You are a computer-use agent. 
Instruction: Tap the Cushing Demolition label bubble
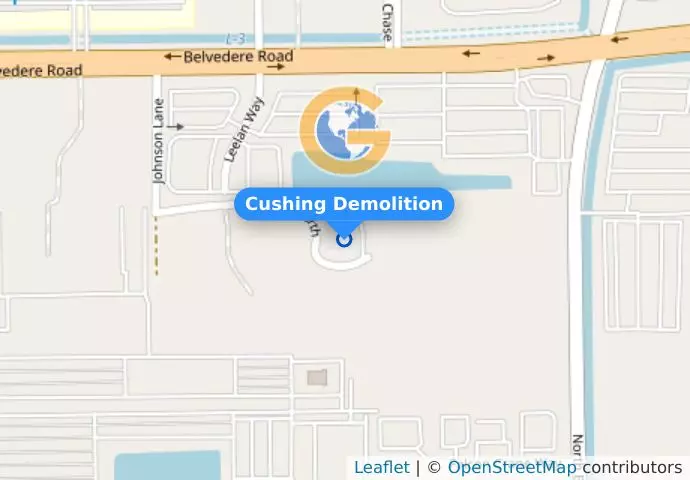point(344,204)
